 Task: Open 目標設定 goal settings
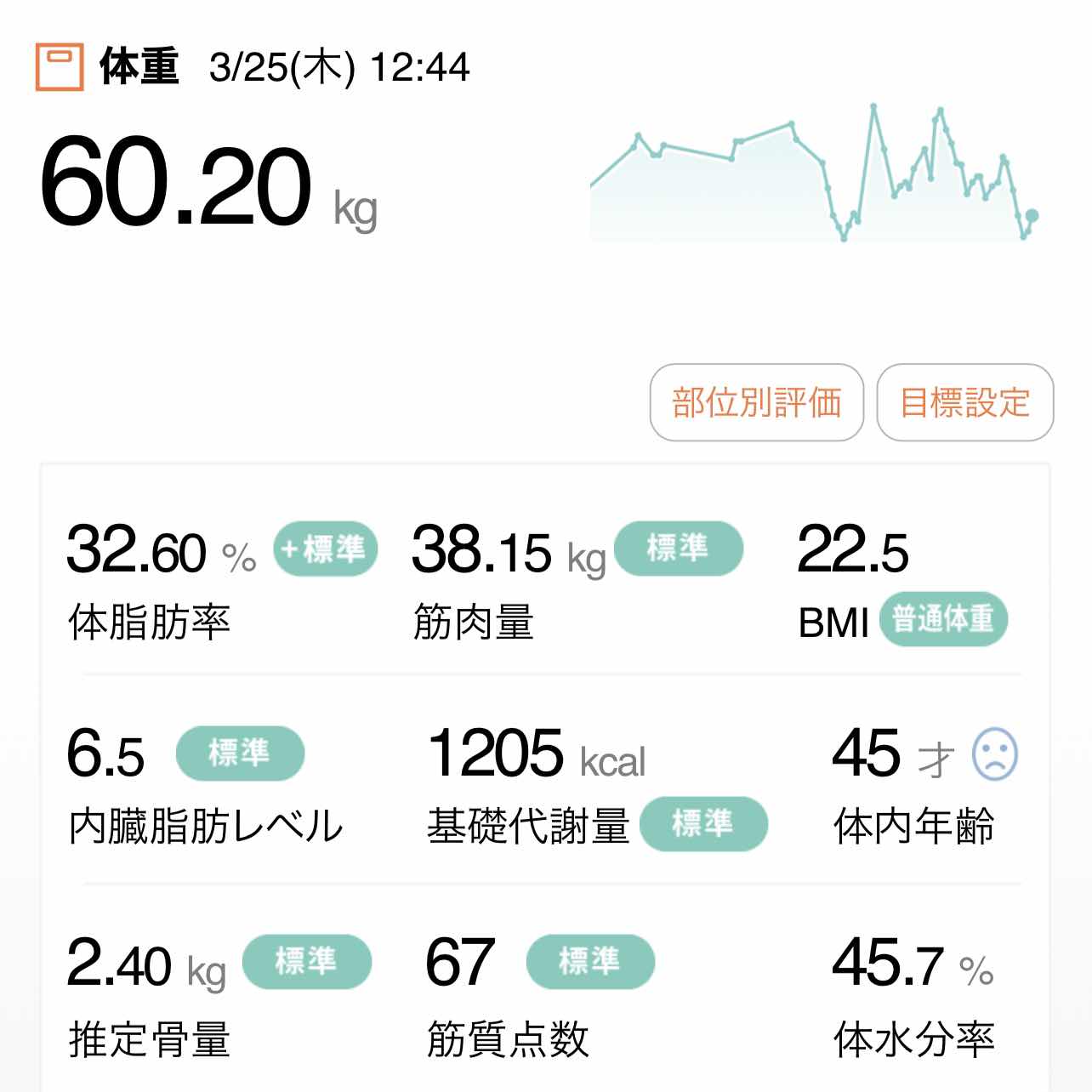click(964, 402)
